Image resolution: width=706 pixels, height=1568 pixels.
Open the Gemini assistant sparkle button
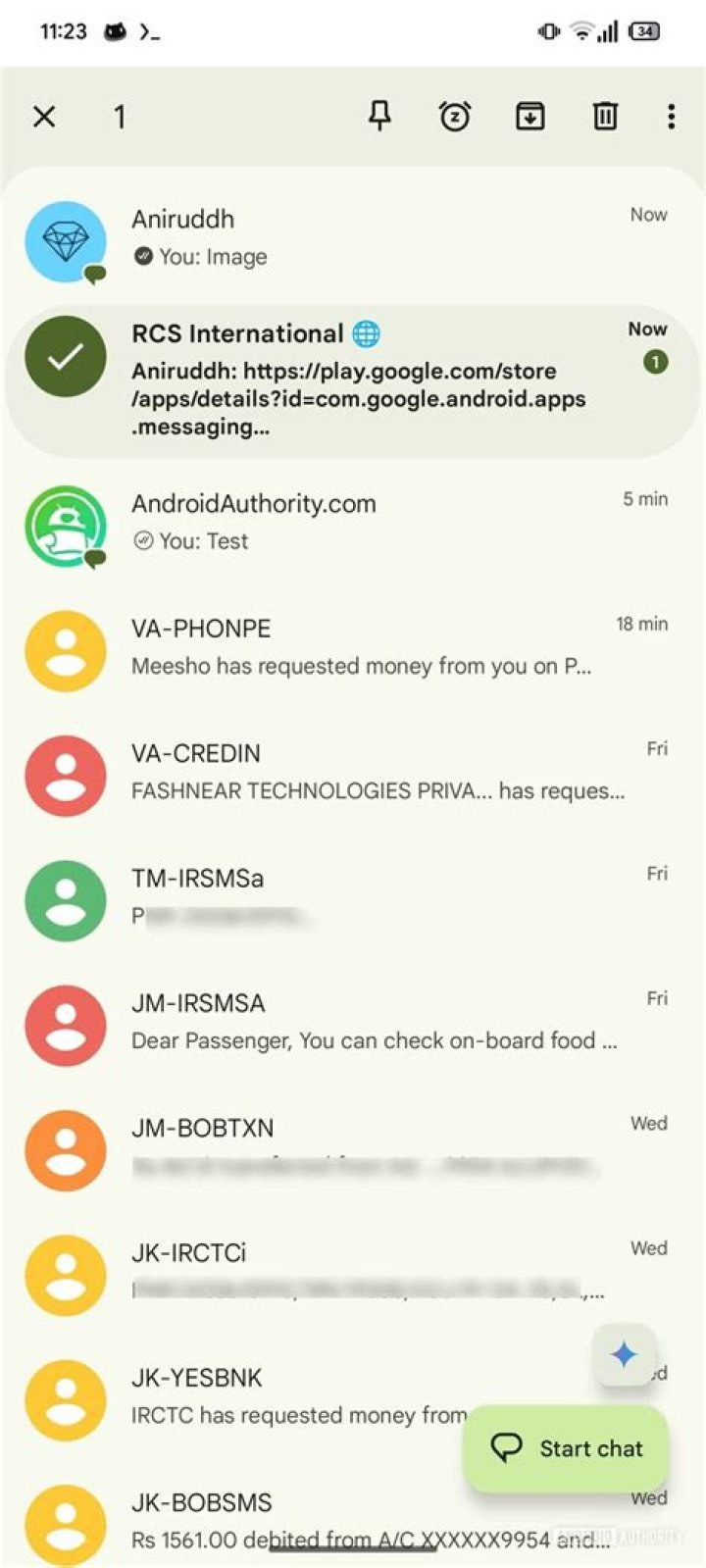point(626,1355)
